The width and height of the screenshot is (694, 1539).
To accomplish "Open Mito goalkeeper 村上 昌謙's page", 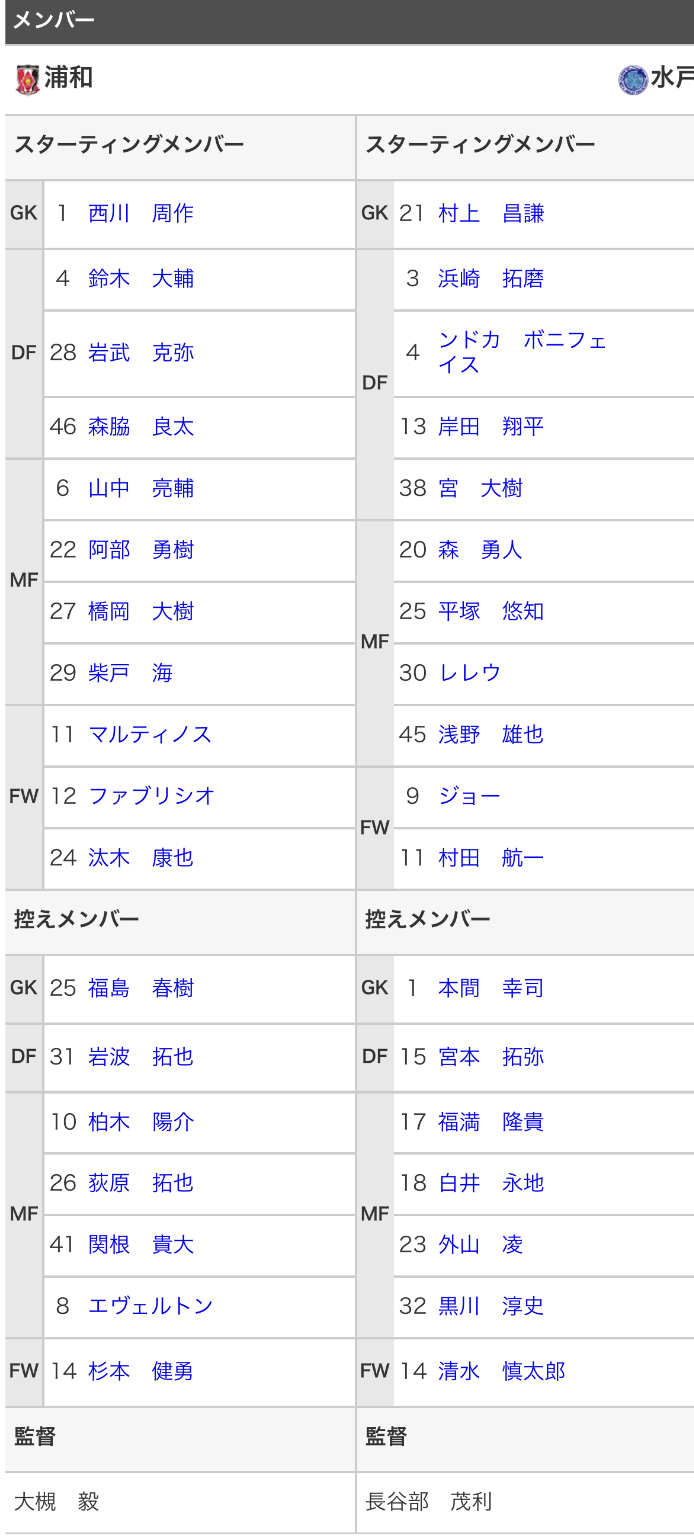I will [491, 213].
